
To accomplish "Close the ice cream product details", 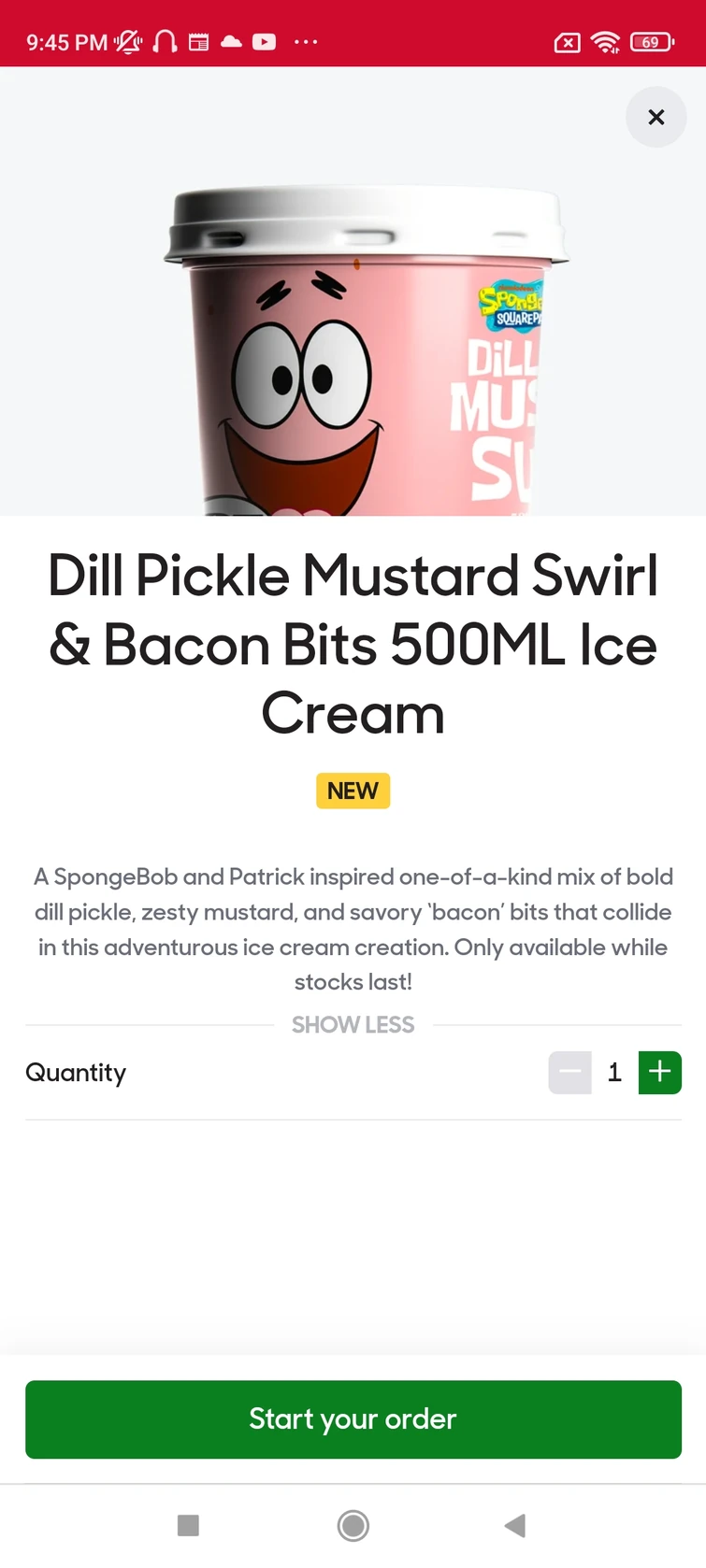I will (656, 117).
